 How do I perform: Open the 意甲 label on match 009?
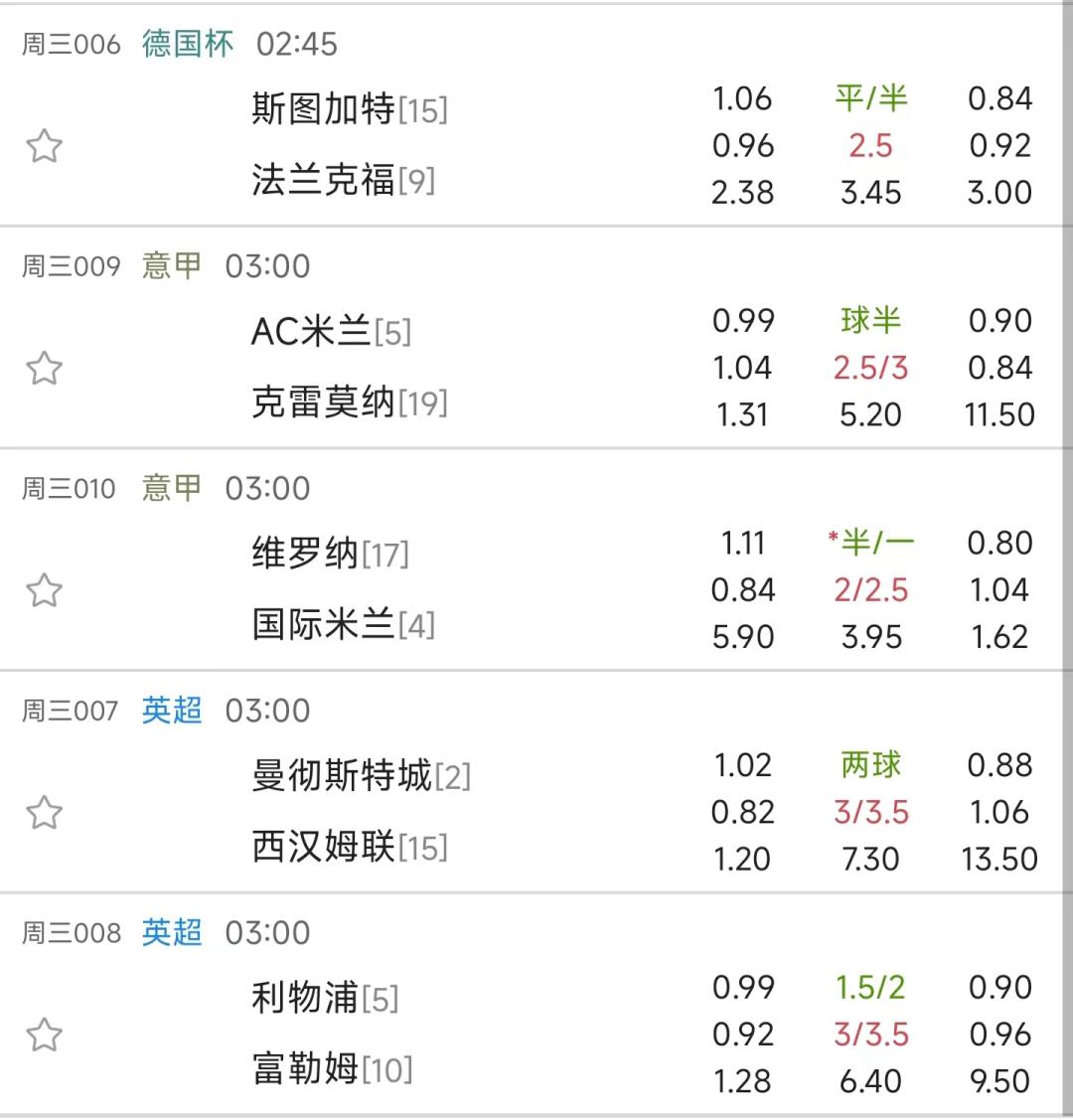172,266
